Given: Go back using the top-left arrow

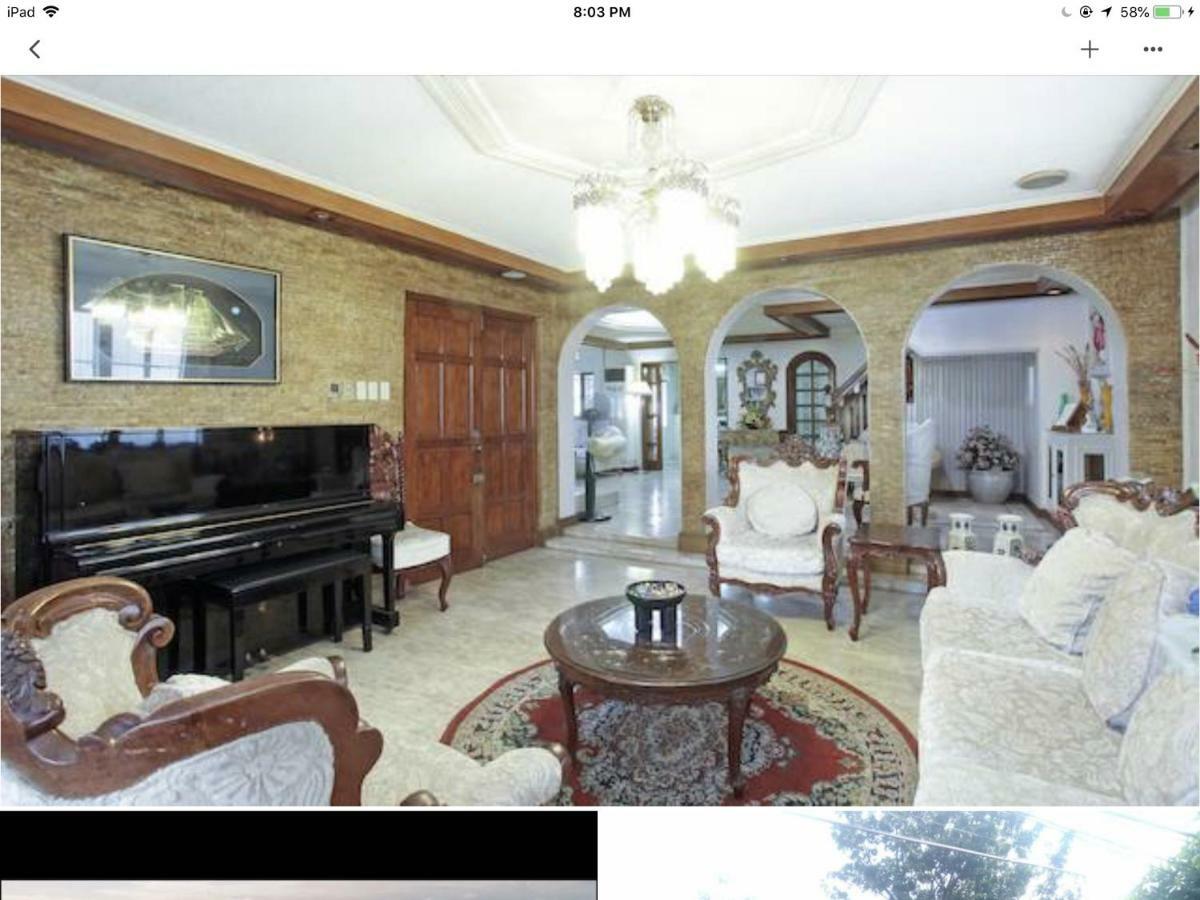Looking at the screenshot, I should pyautogui.click(x=35, y=49).
